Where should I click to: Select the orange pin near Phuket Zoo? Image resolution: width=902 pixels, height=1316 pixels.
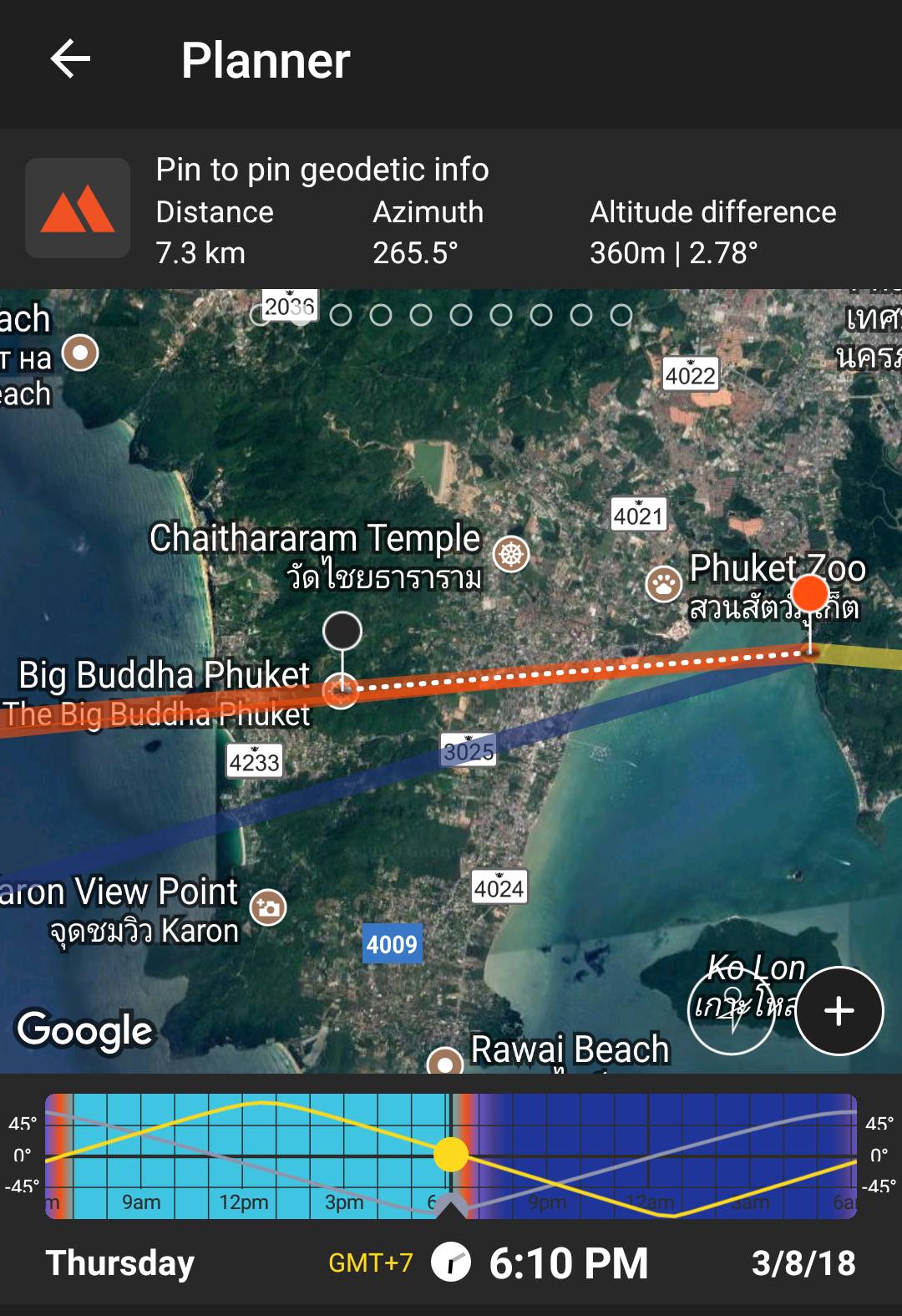click(x=809, y=595)
